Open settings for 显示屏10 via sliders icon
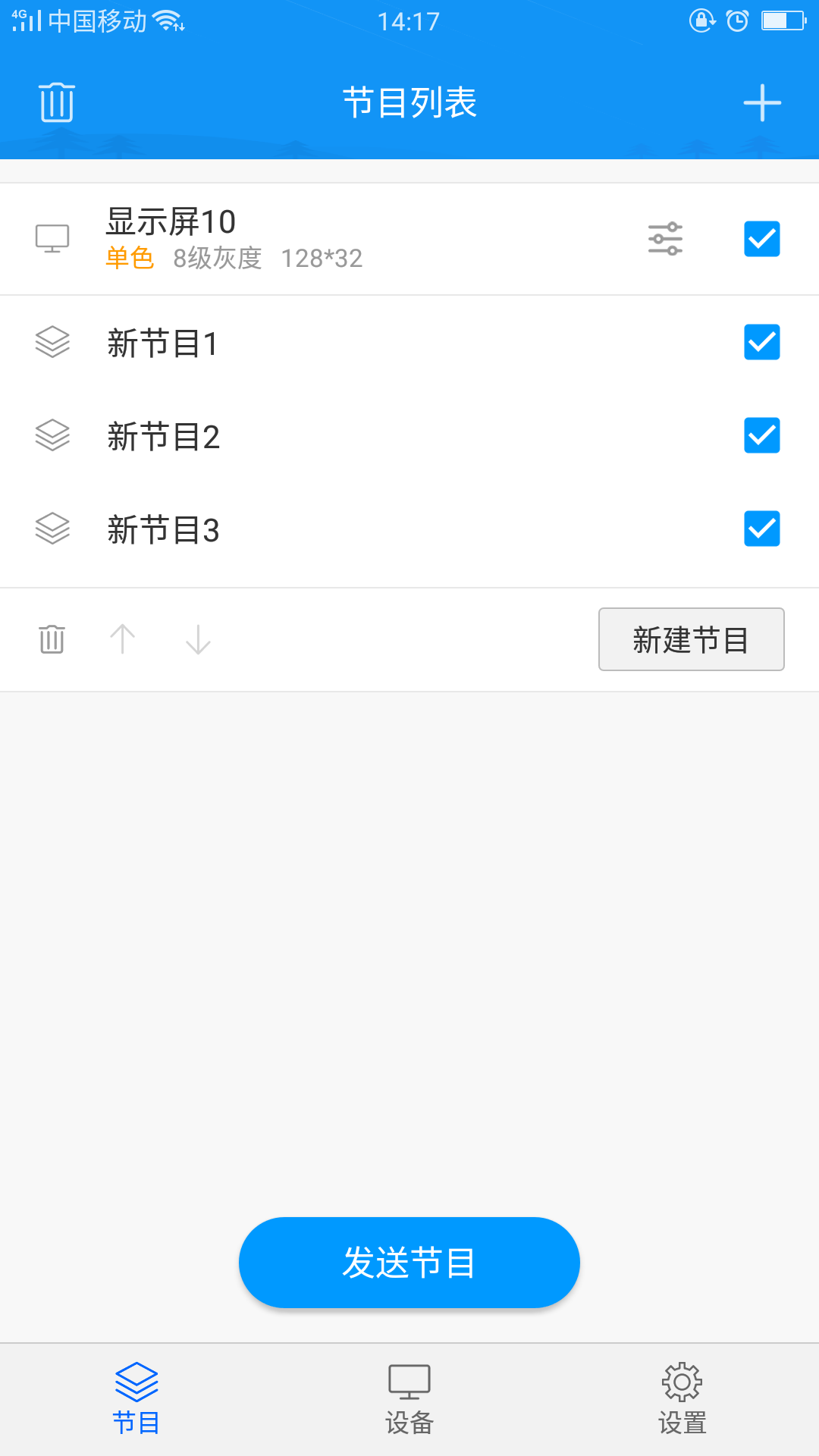The image size is (819, 1456). click(665, 237)
